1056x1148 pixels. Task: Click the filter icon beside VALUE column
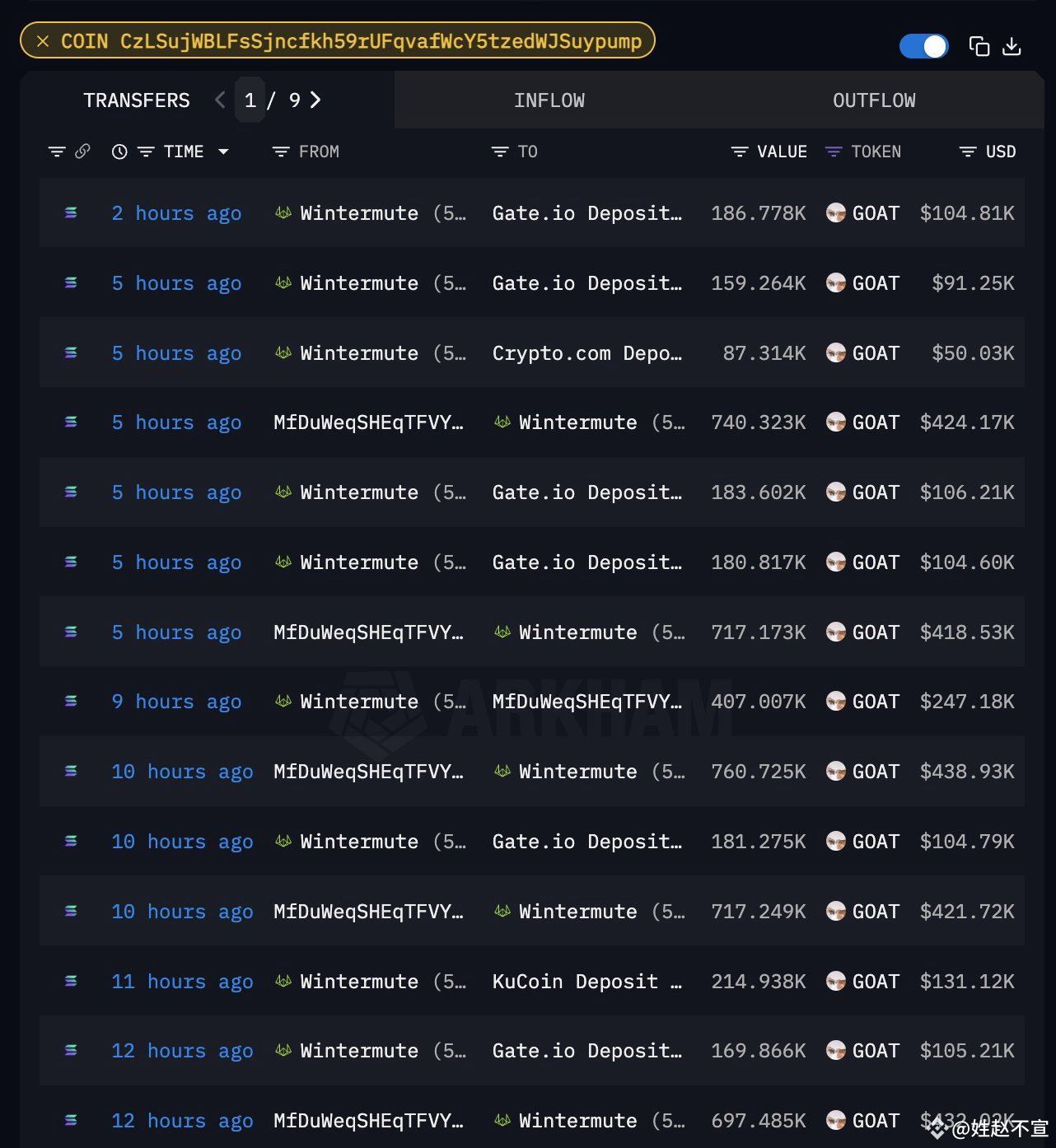coord(739,152)
